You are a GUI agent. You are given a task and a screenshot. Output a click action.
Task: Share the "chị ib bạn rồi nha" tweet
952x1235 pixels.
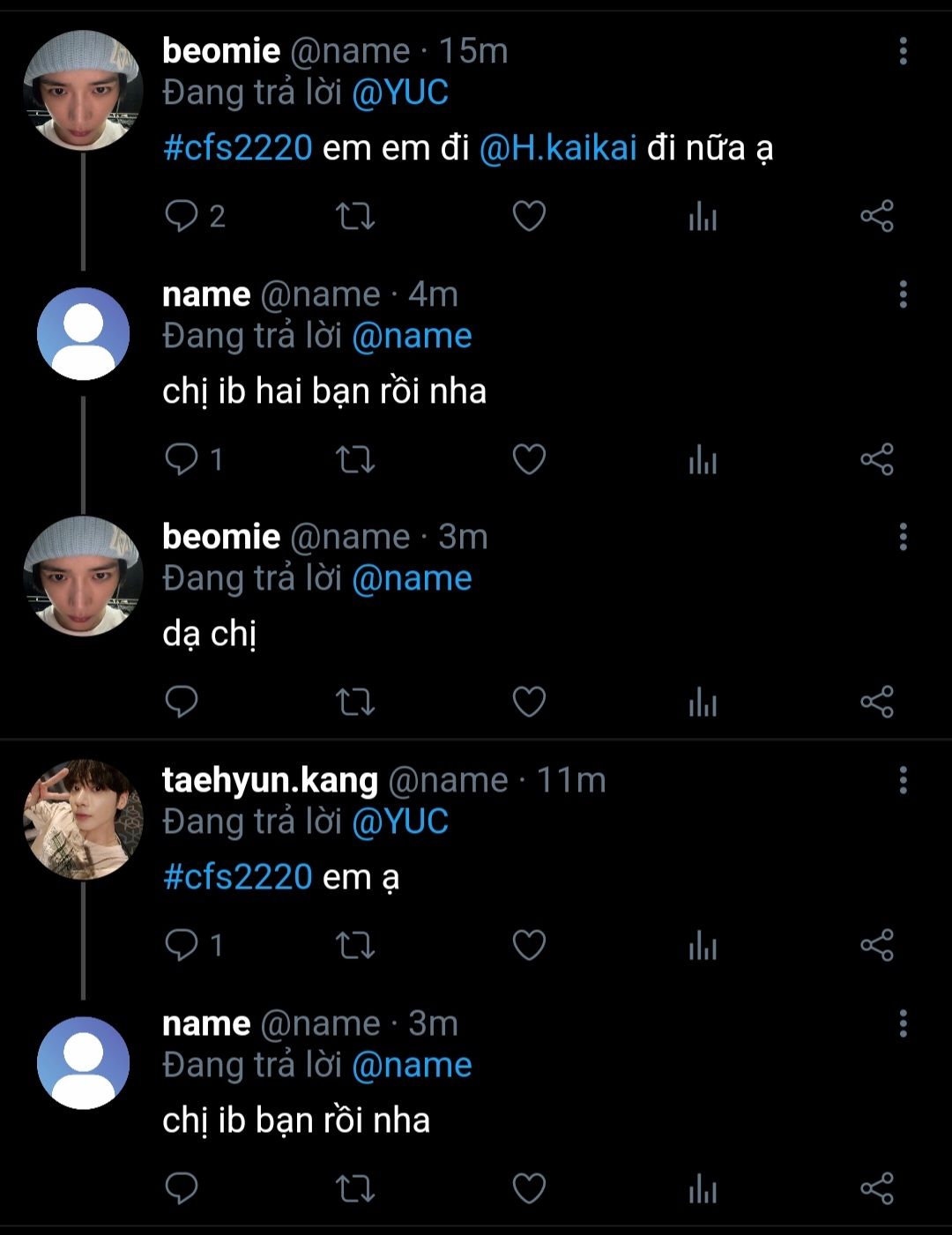(x=877, y=1188)
